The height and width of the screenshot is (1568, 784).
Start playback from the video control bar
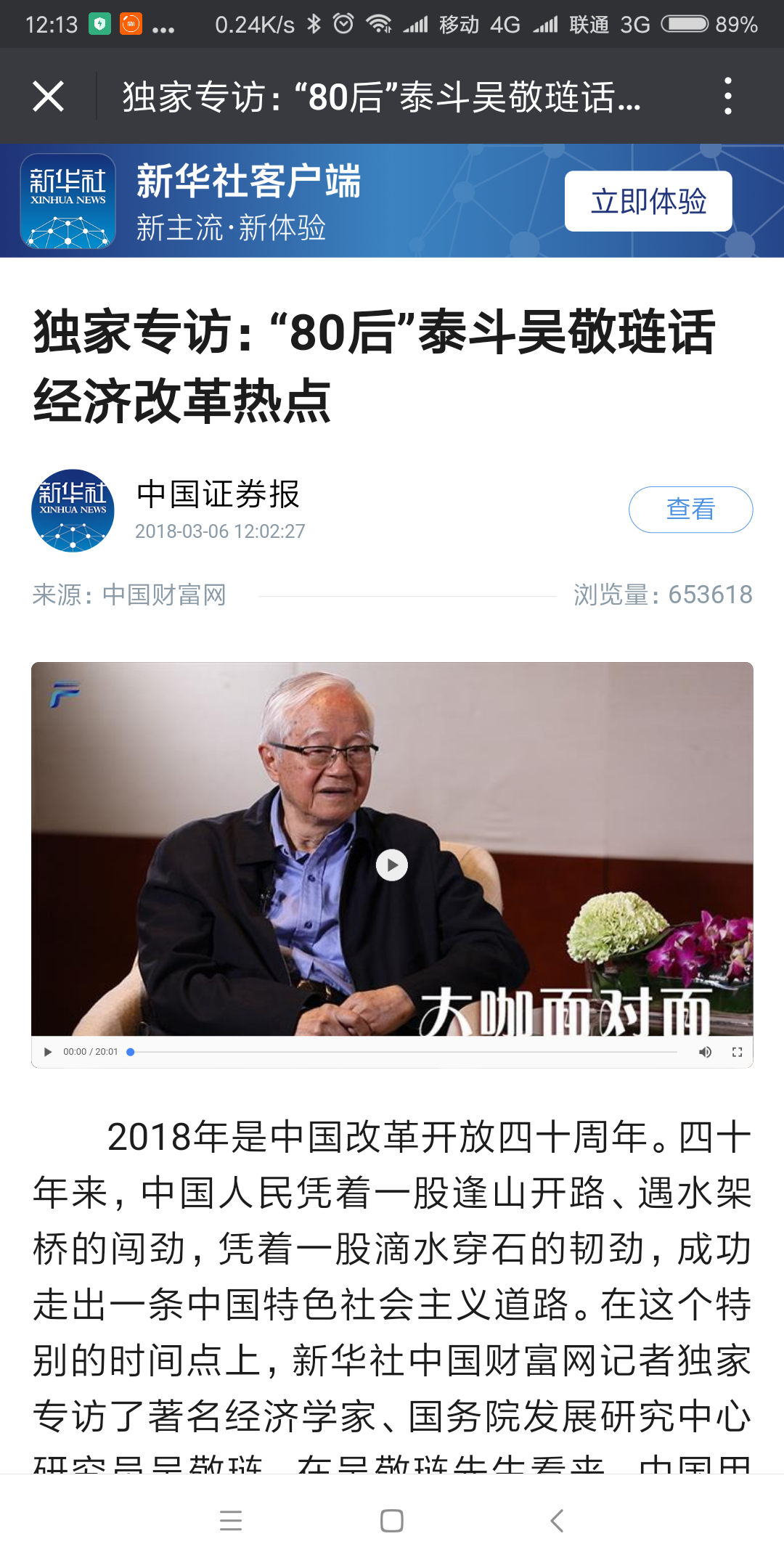(x=48, y=1052)
